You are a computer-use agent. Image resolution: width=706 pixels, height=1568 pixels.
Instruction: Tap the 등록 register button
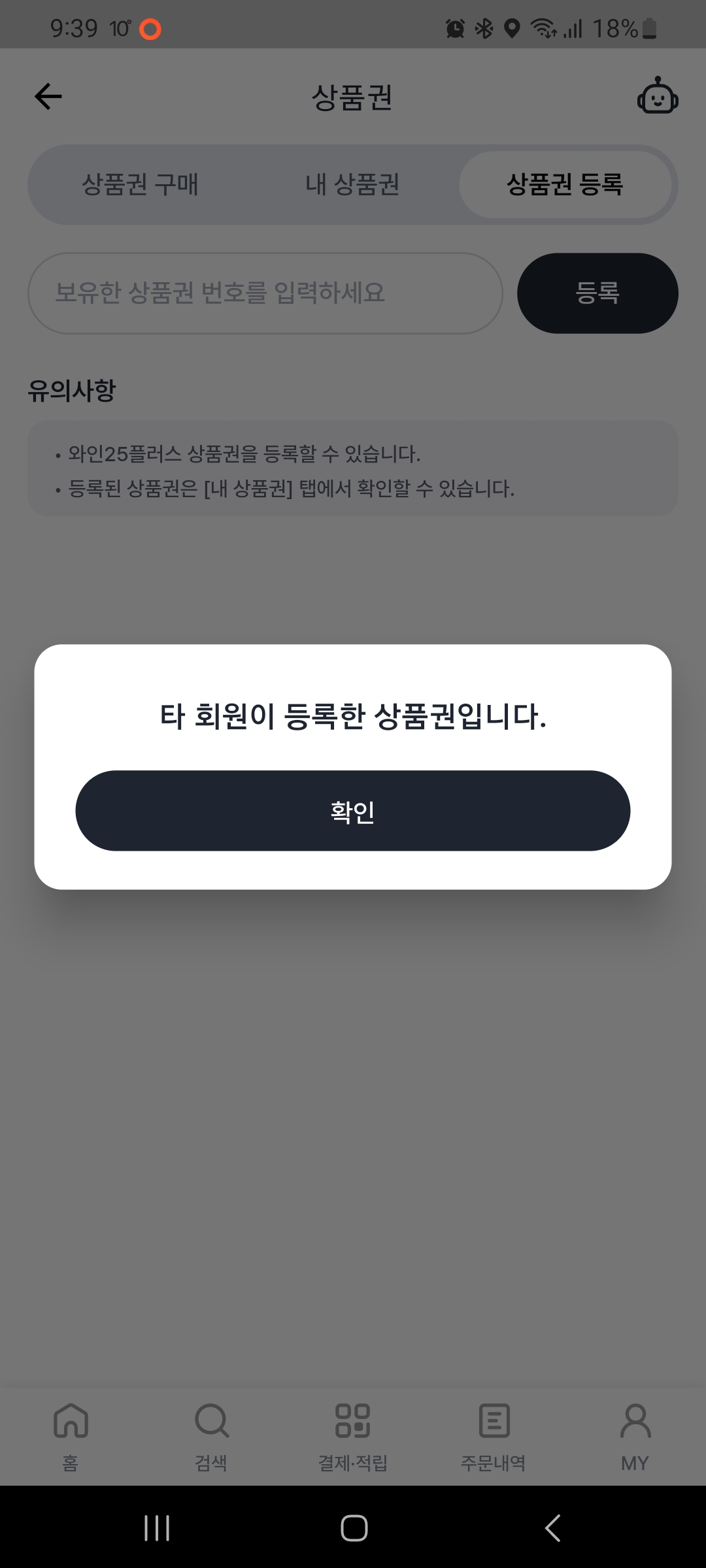pyautogui.click(x=597, y=293)
